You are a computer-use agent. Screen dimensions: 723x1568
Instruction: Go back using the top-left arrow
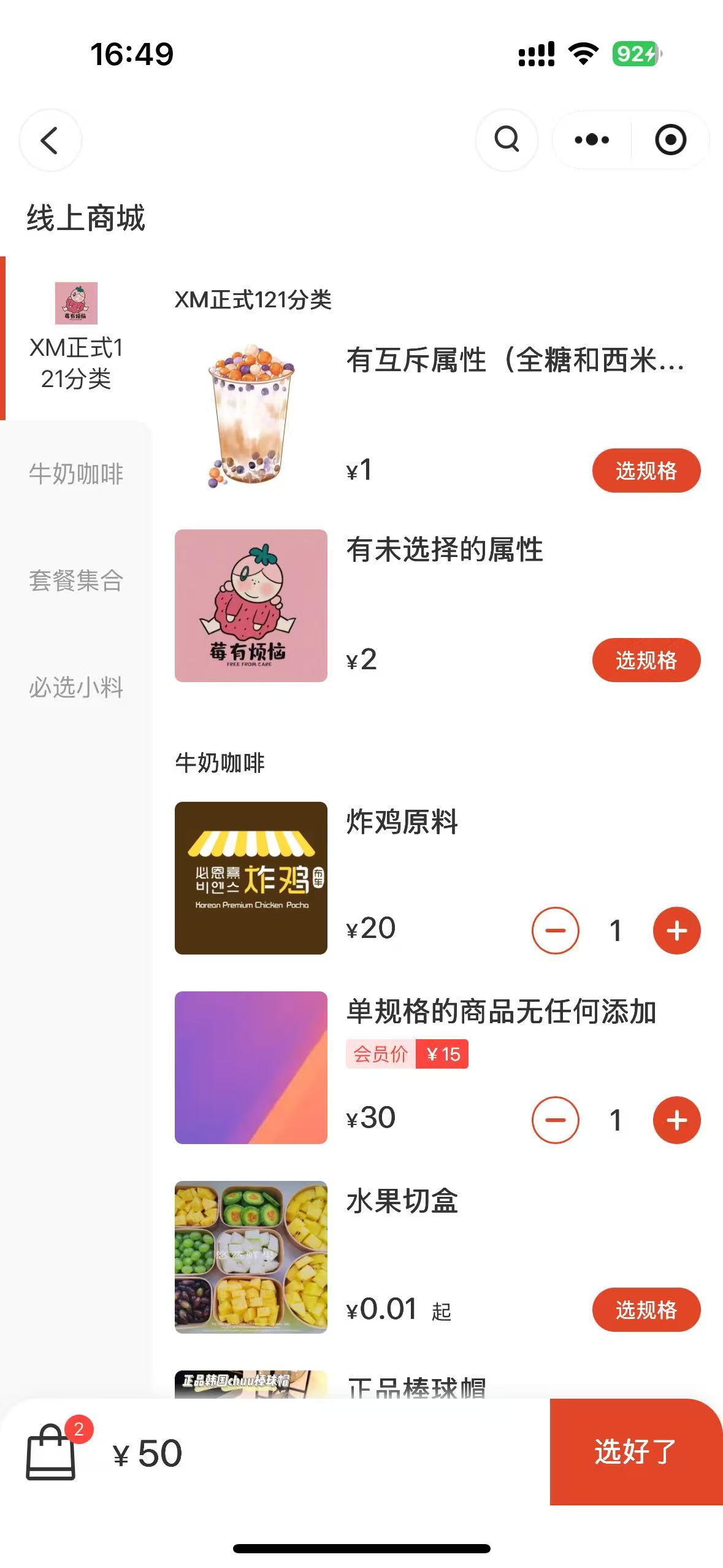pos(50,140)
